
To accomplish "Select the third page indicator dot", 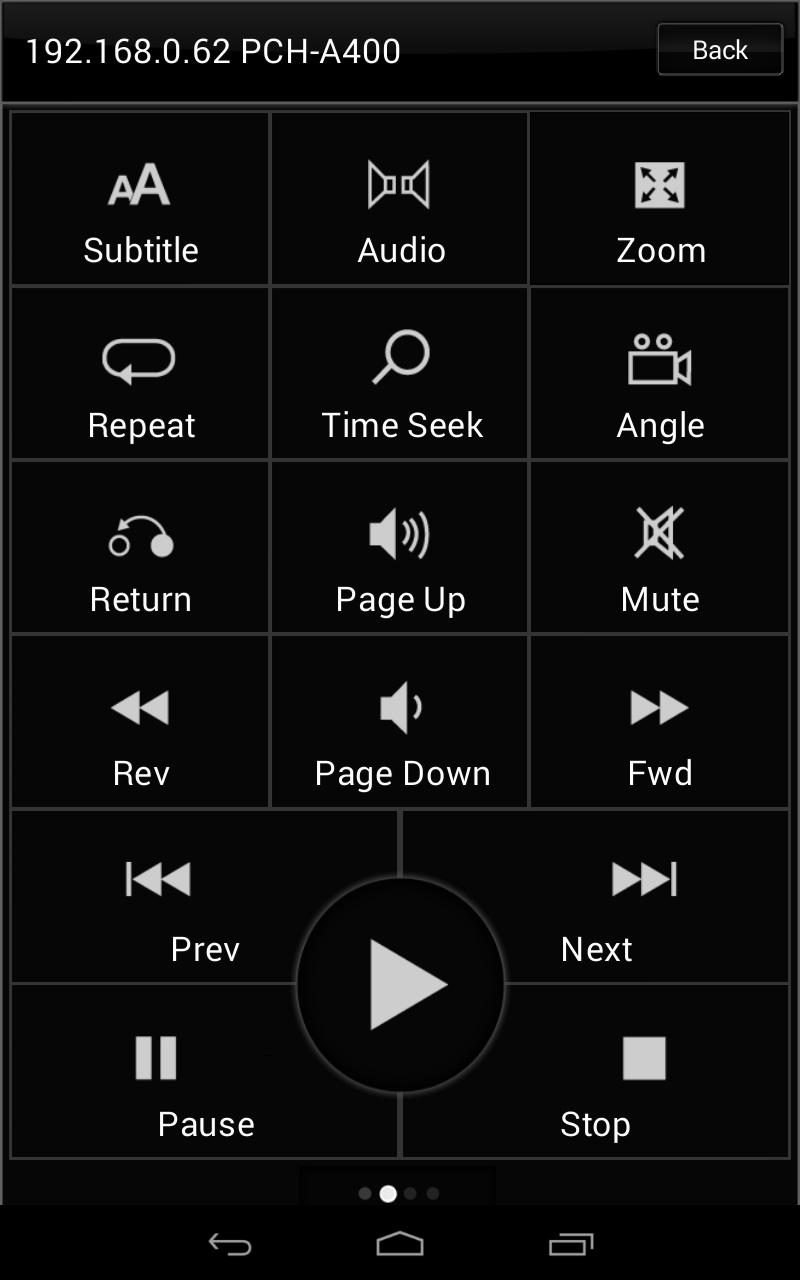I will (x=411, y=1192).
